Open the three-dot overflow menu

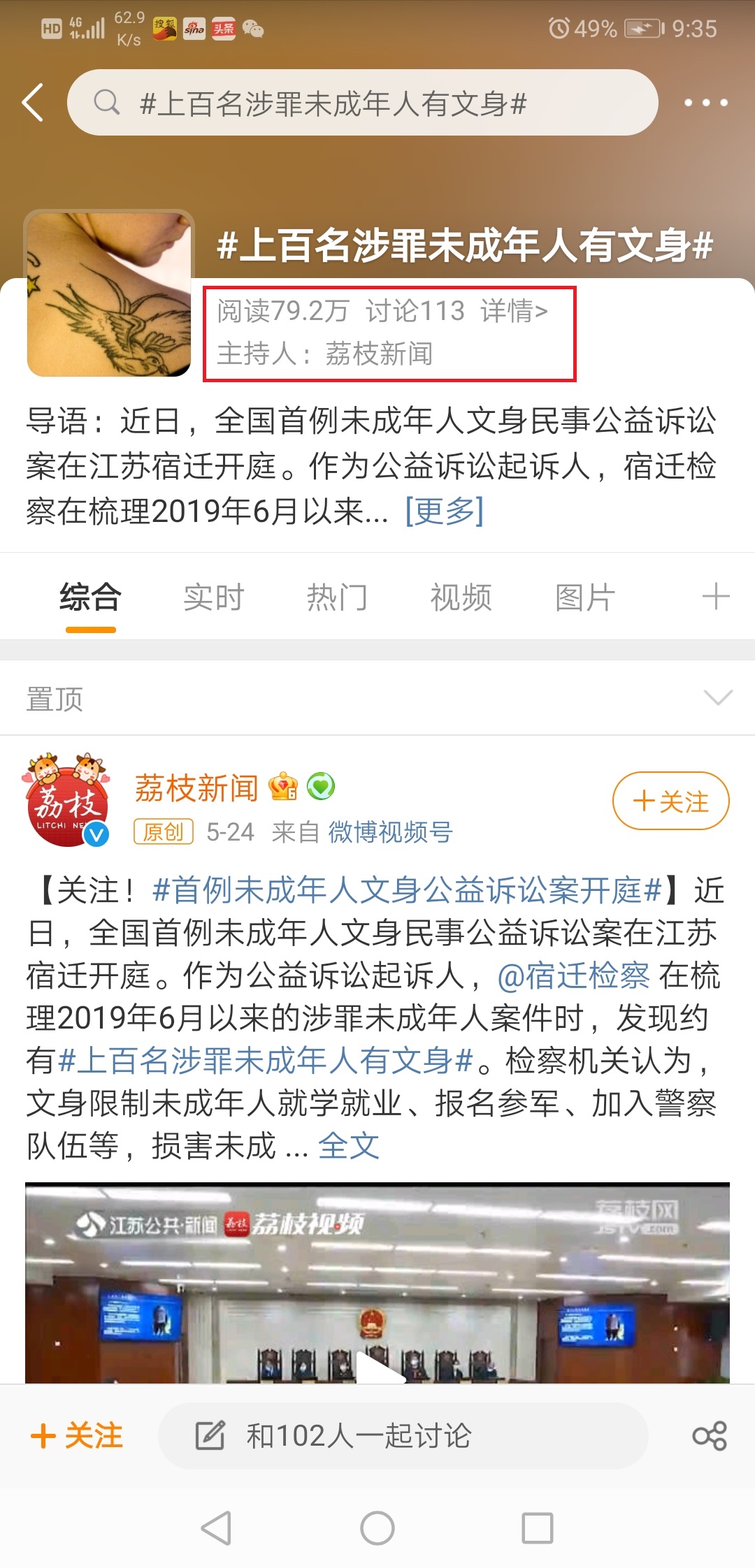click(705, 103)
